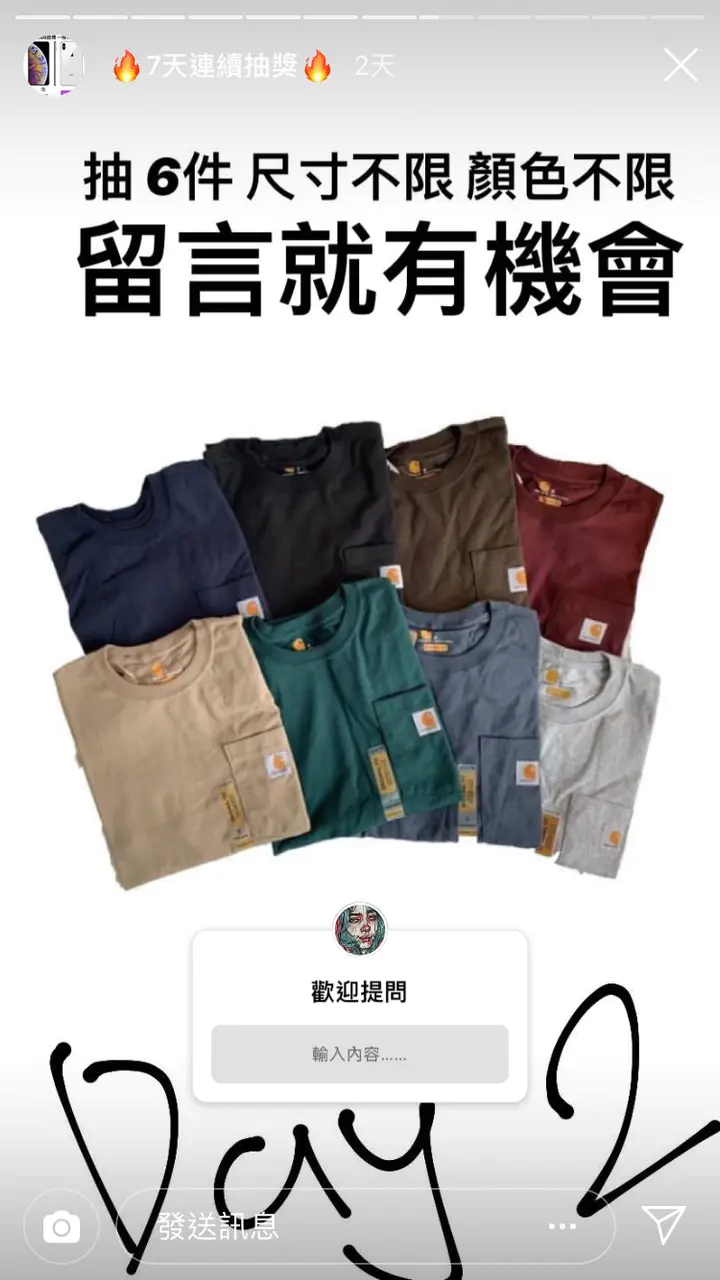Open the 7天連續抽獎 account name
The image size is (720, 1280).
pos(221,67)
